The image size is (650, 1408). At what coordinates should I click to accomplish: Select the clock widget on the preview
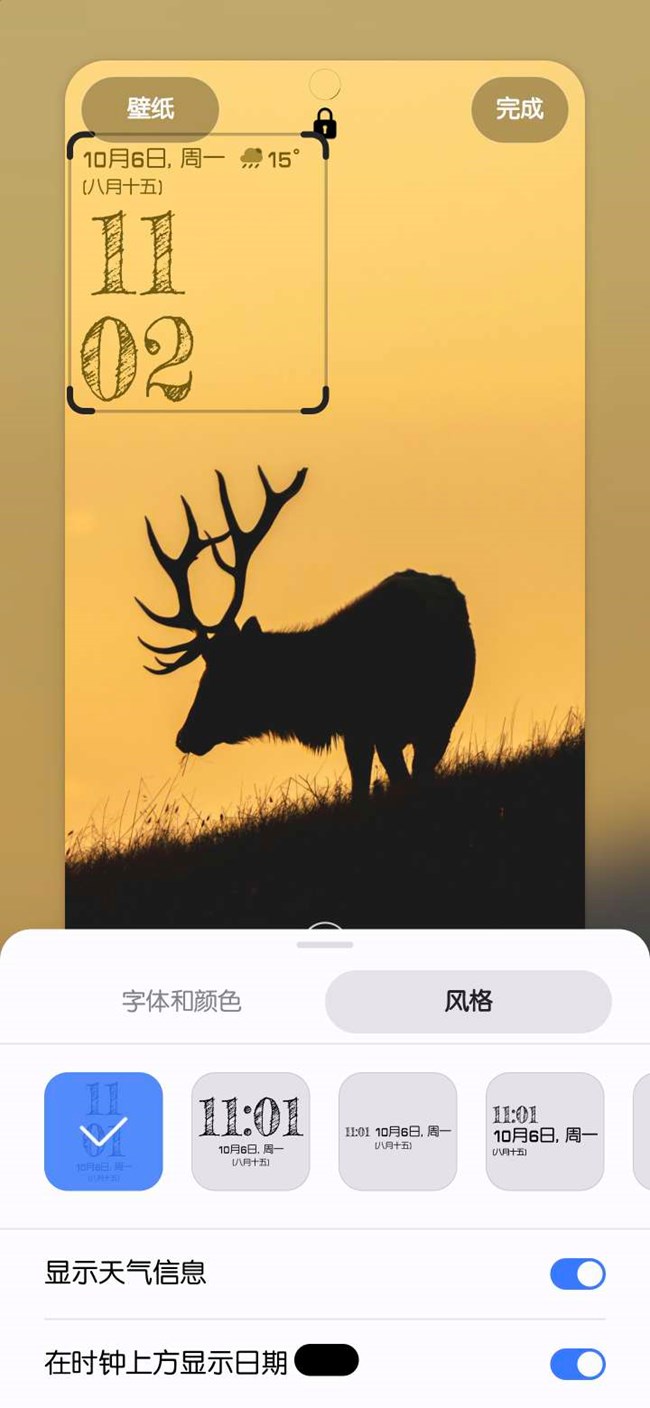click(197, 273)
